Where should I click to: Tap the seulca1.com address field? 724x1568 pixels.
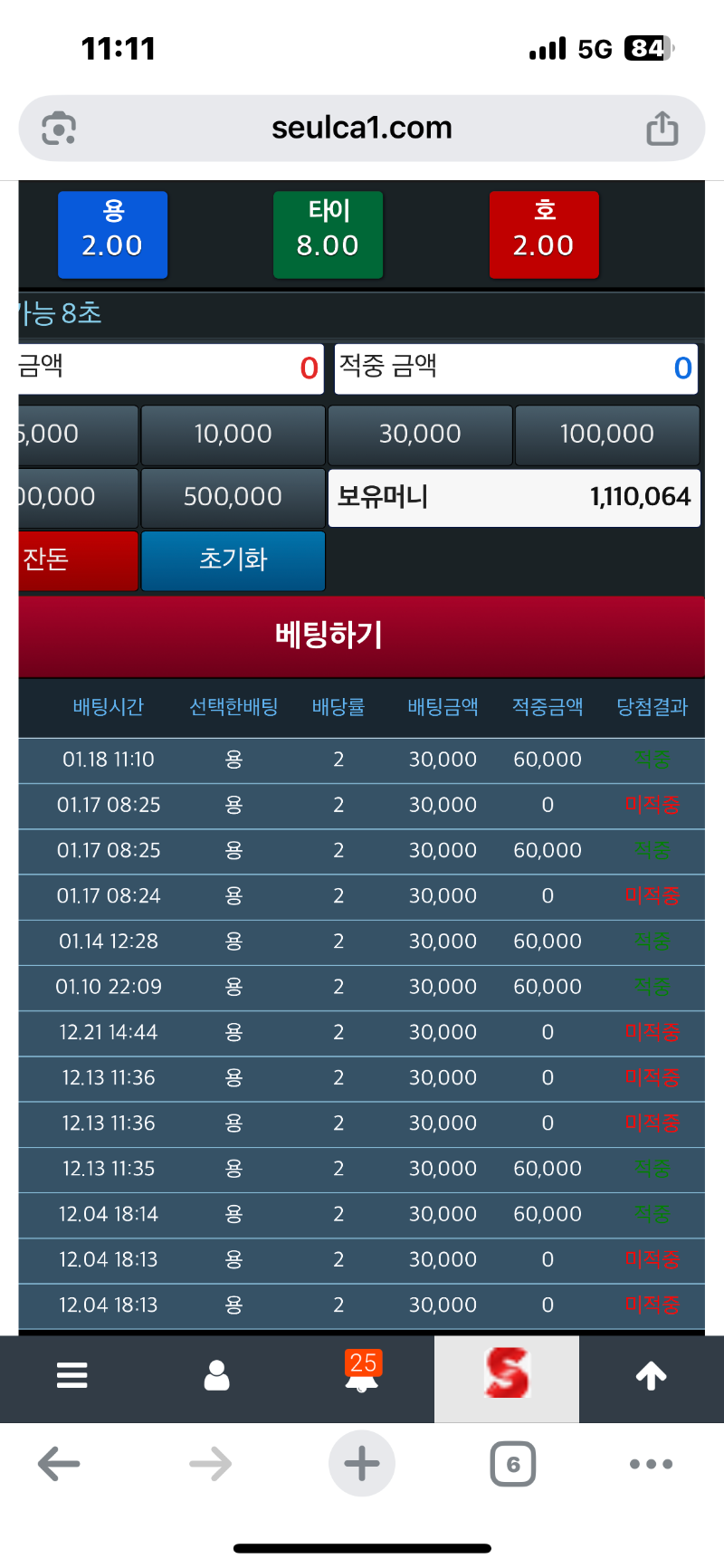(361, 129)
